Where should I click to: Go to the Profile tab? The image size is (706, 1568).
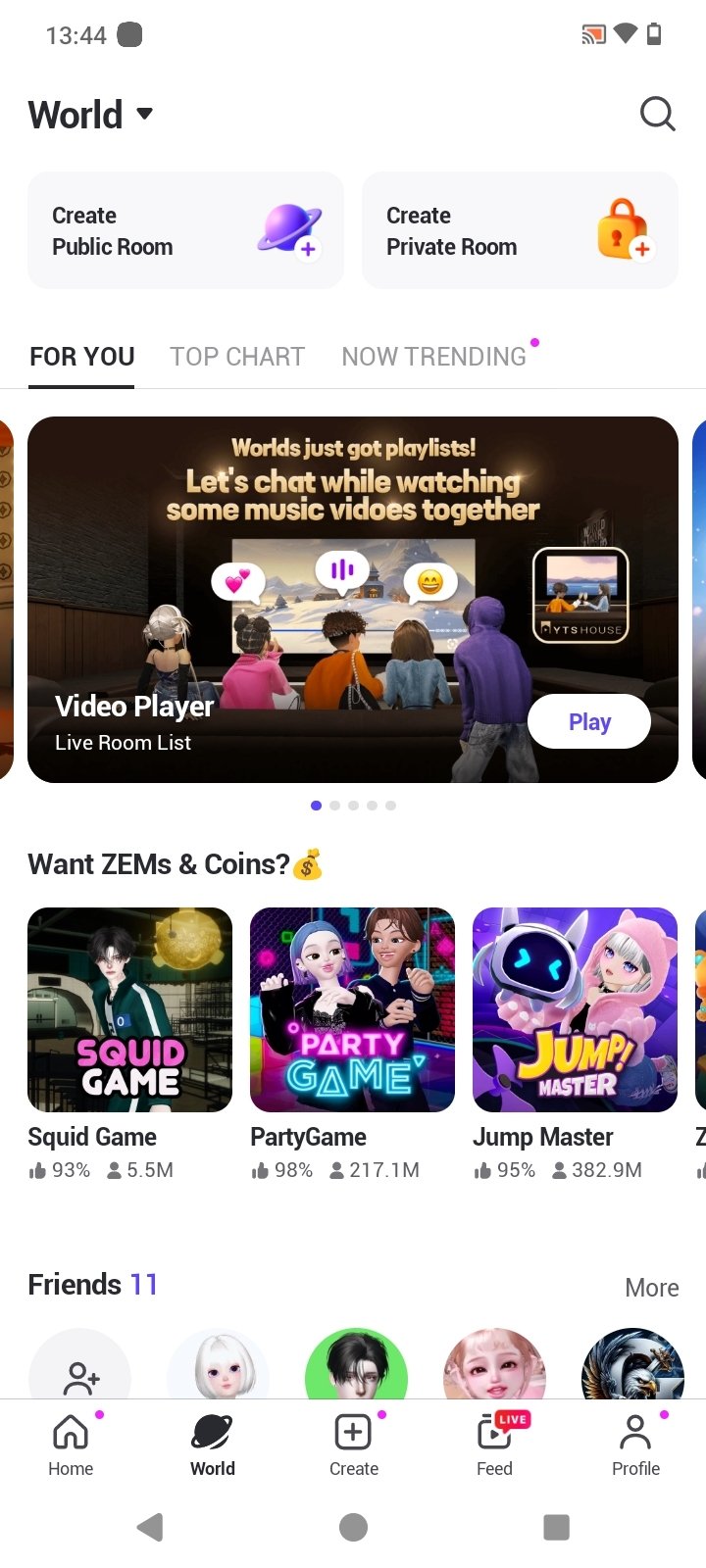[636, 1445]
